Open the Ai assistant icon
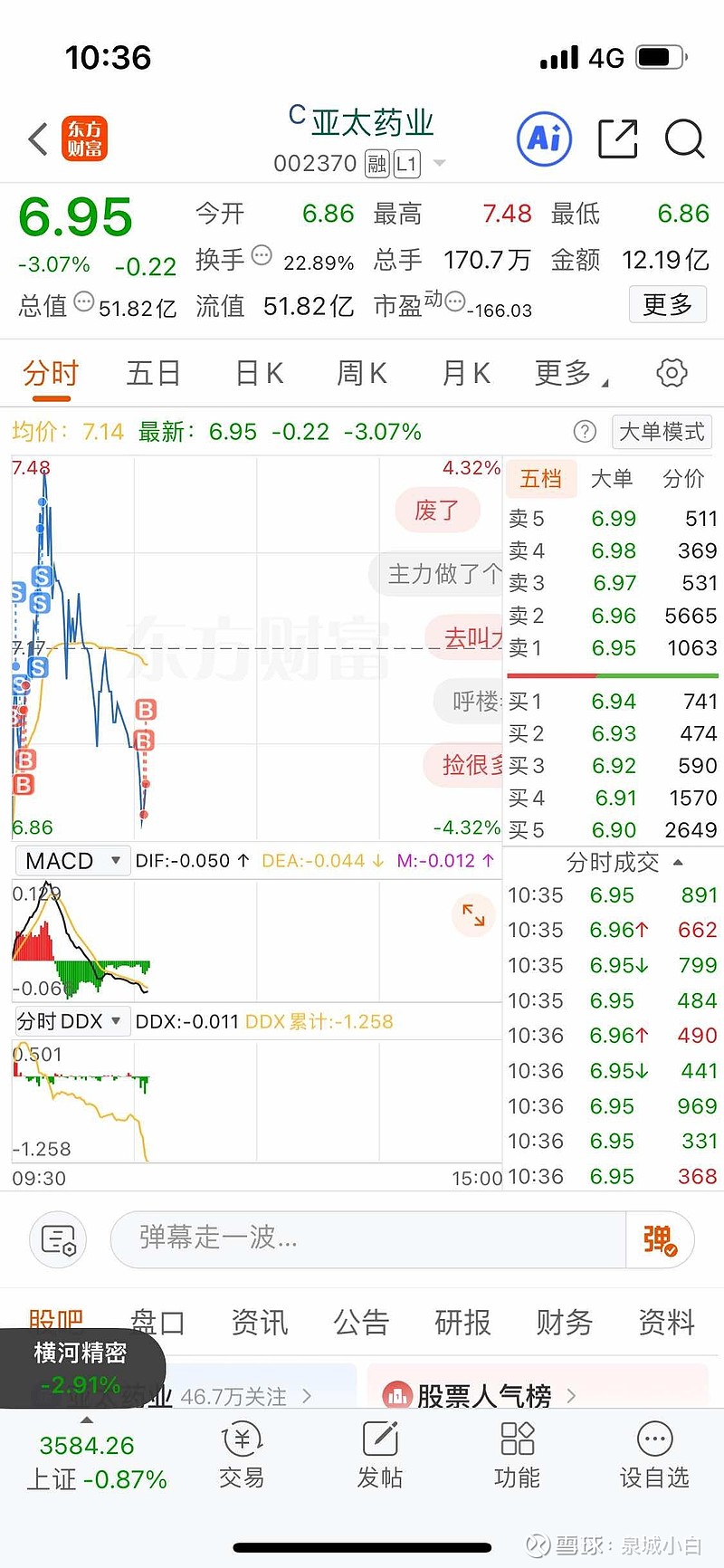This screenshot has width=724, height=1568. [544, 139]
